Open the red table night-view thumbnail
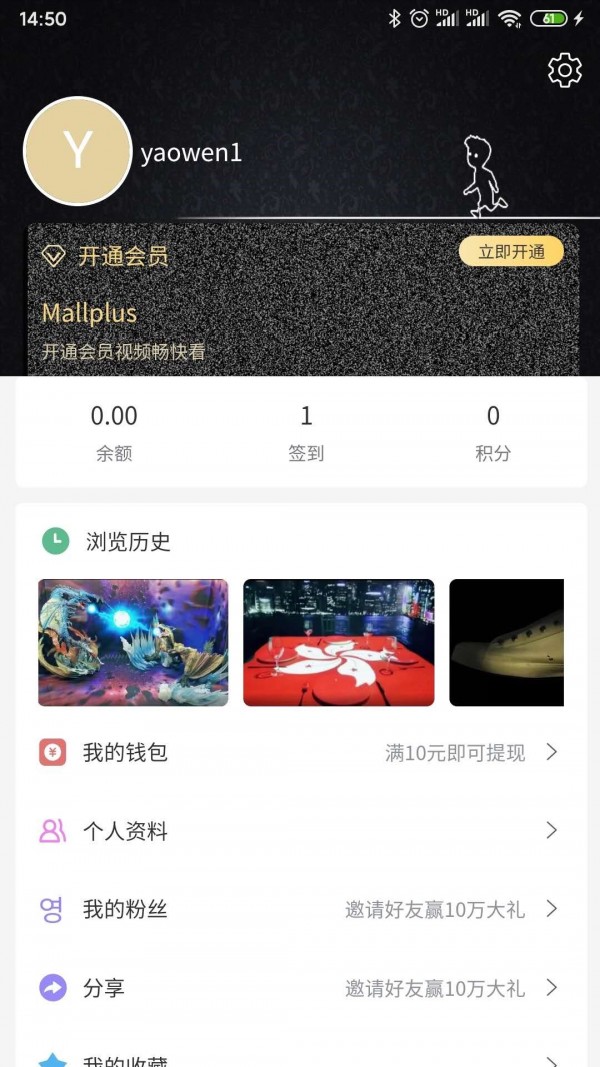The image size is (600, 1067). (x=339, y=643)
